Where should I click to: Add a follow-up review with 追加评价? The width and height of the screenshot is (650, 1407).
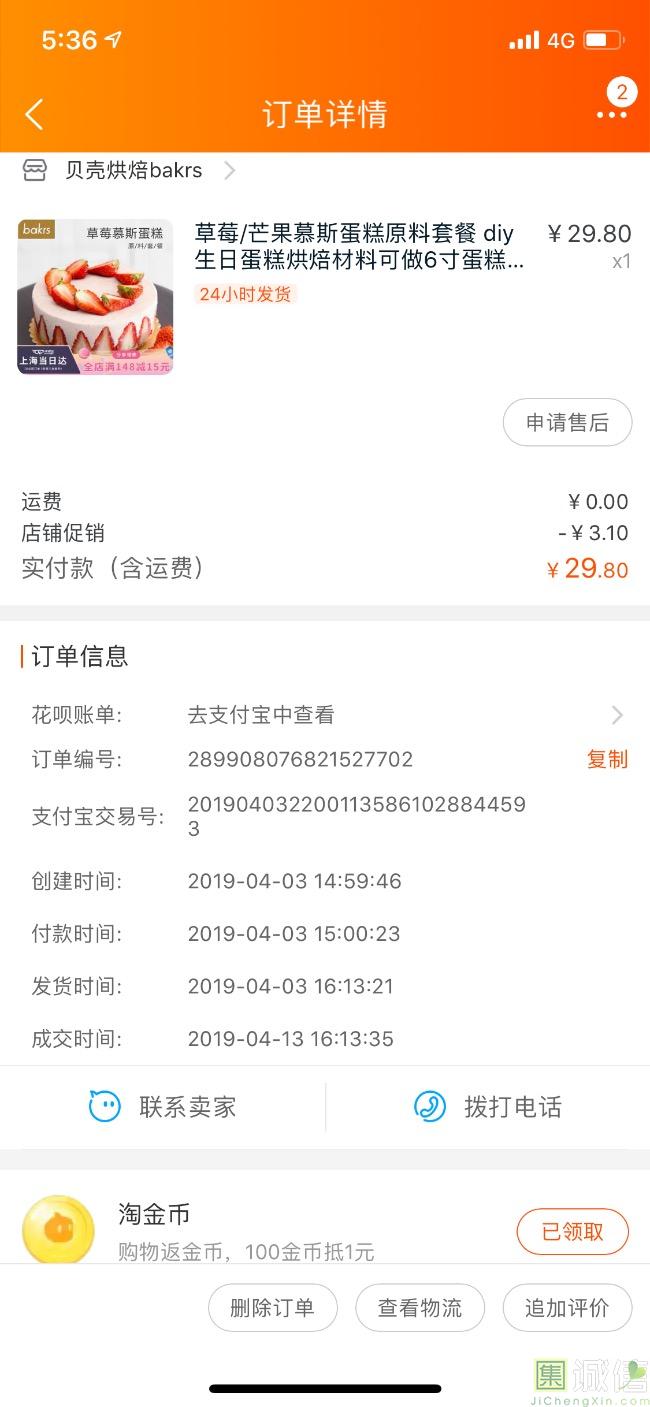(567, 1308)
